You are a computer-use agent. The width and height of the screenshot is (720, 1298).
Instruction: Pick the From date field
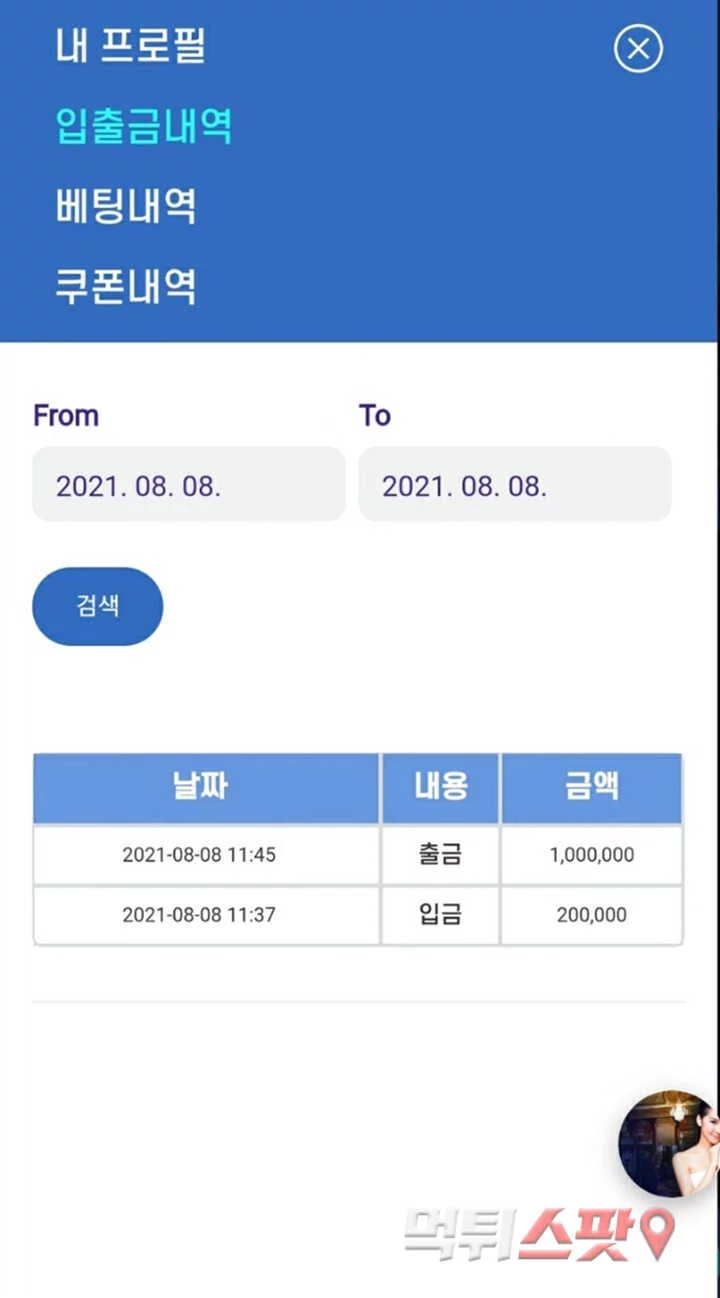pyautogui.click(x=189, y=486)
